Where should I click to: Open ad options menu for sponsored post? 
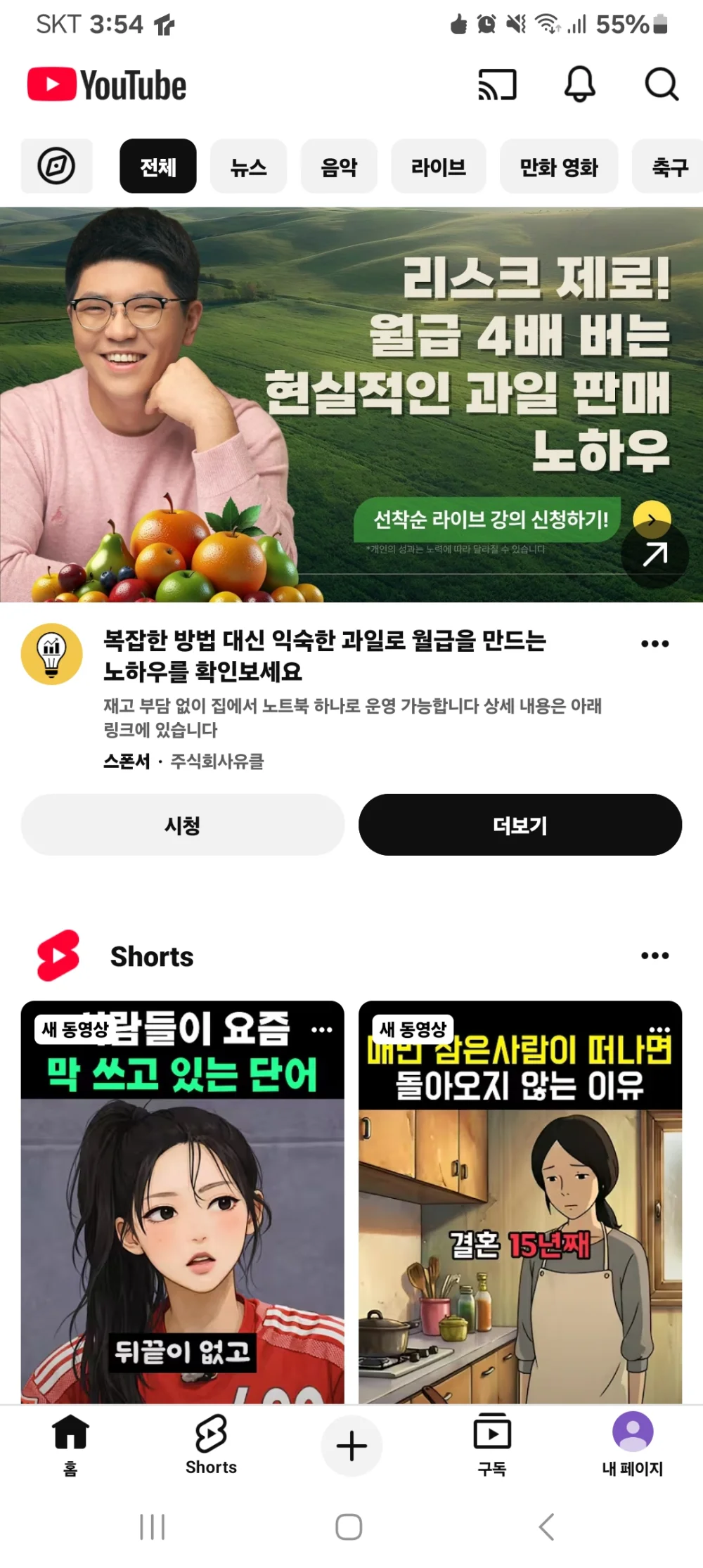tap(654, 644)
